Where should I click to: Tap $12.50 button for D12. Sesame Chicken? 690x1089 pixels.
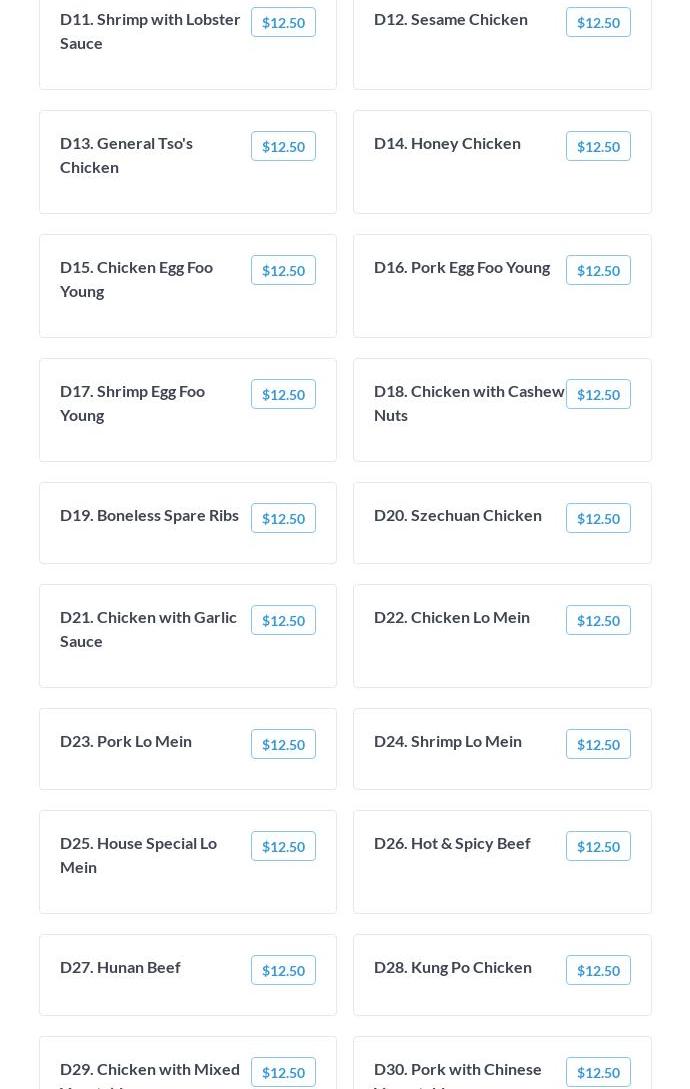pos(597,22)
